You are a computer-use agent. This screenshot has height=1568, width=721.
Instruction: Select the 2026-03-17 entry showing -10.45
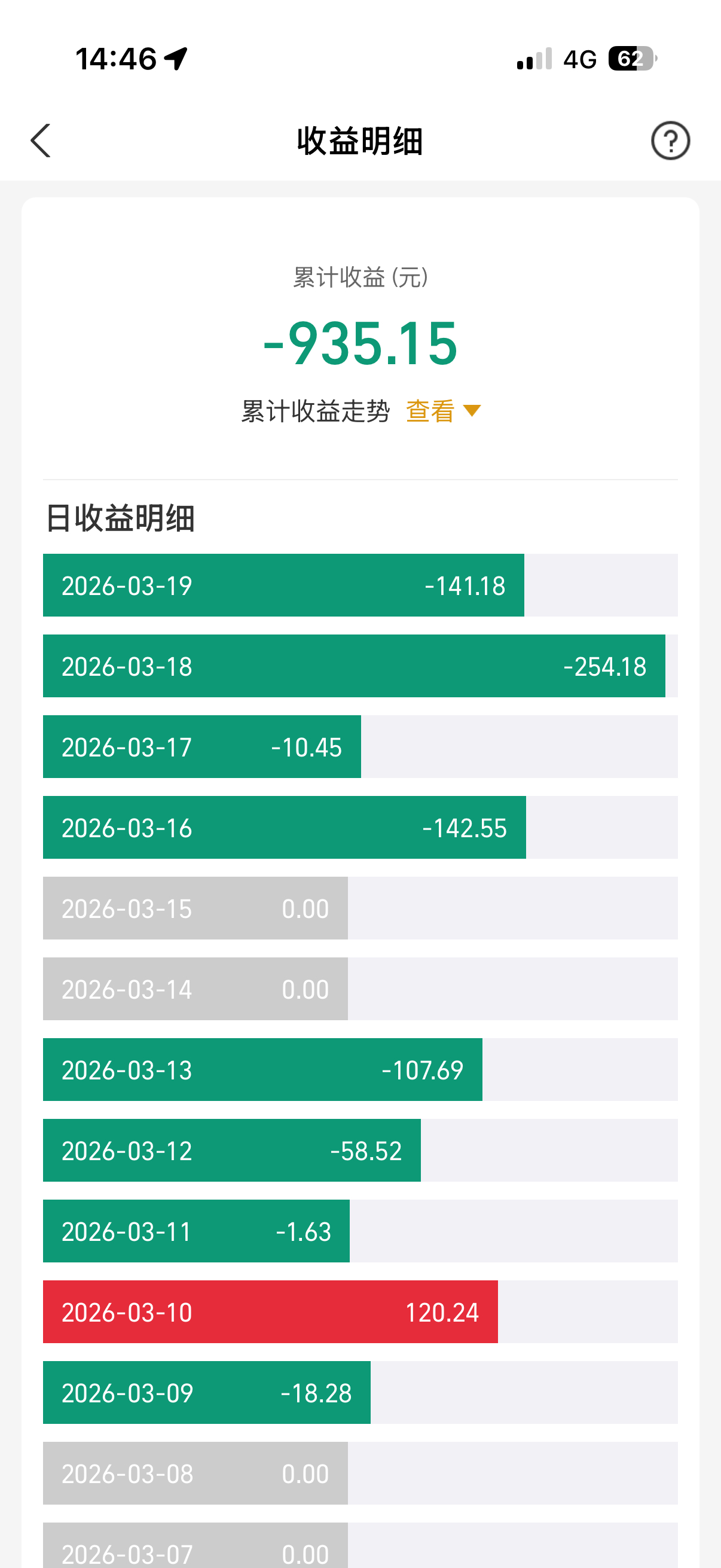[x=201, y=747]
